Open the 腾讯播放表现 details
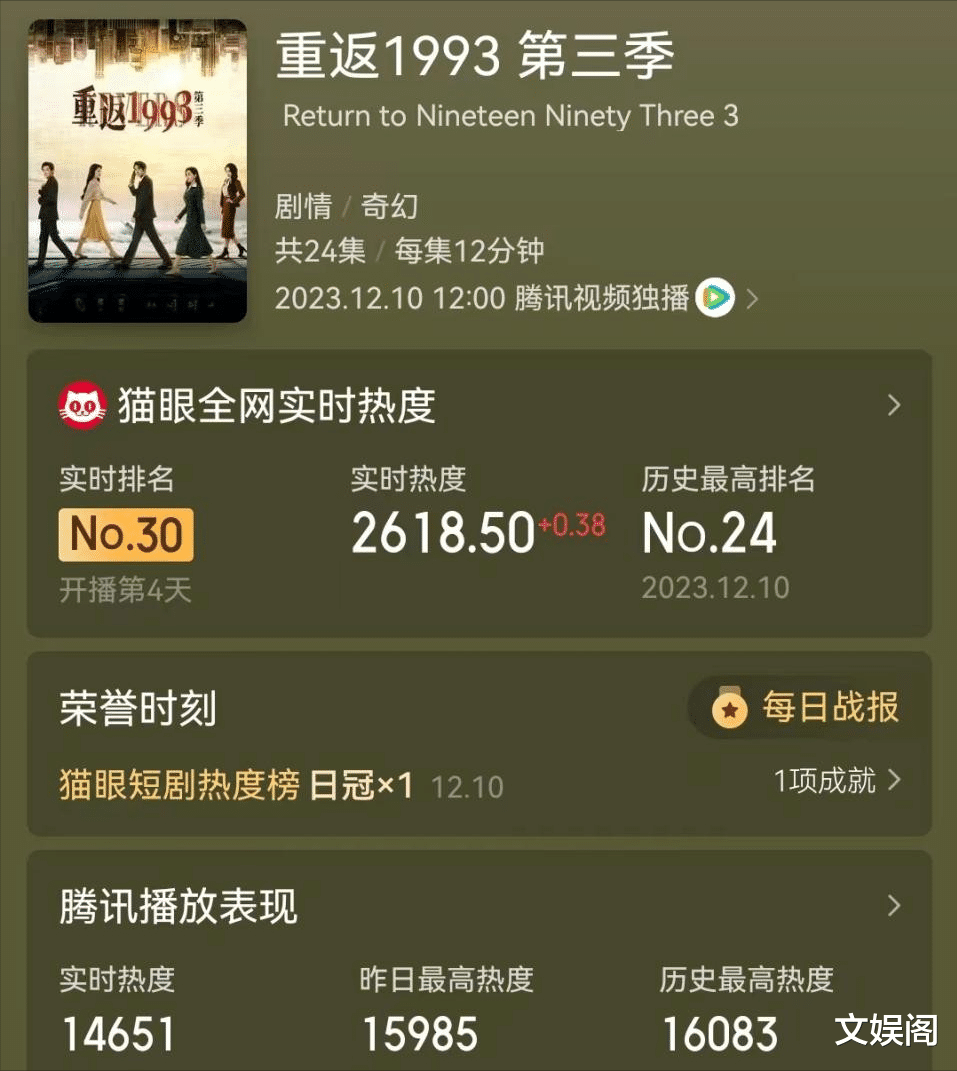The image size is (957, 1071). 893,906
